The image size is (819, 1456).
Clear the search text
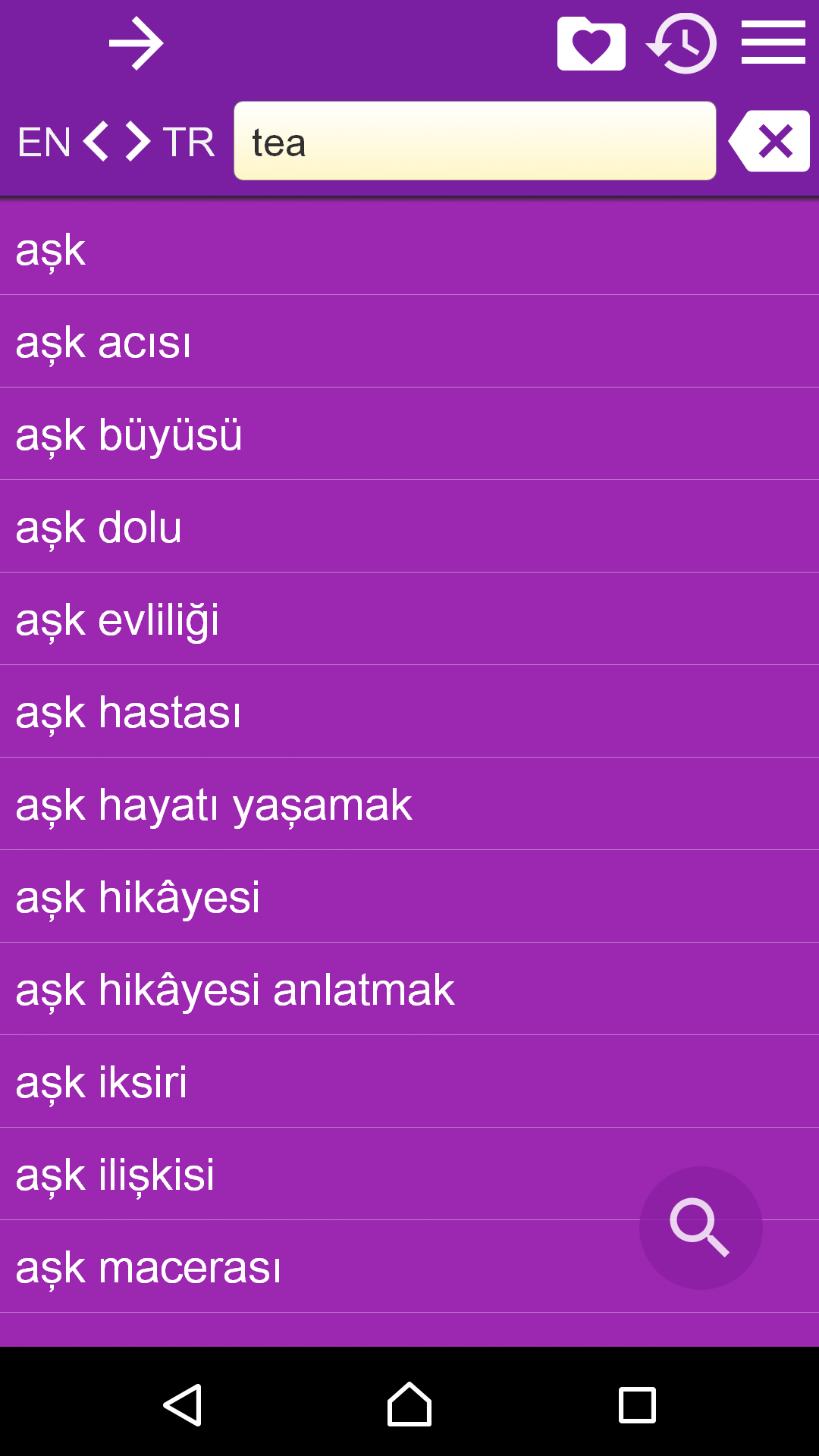click(770, 141)
